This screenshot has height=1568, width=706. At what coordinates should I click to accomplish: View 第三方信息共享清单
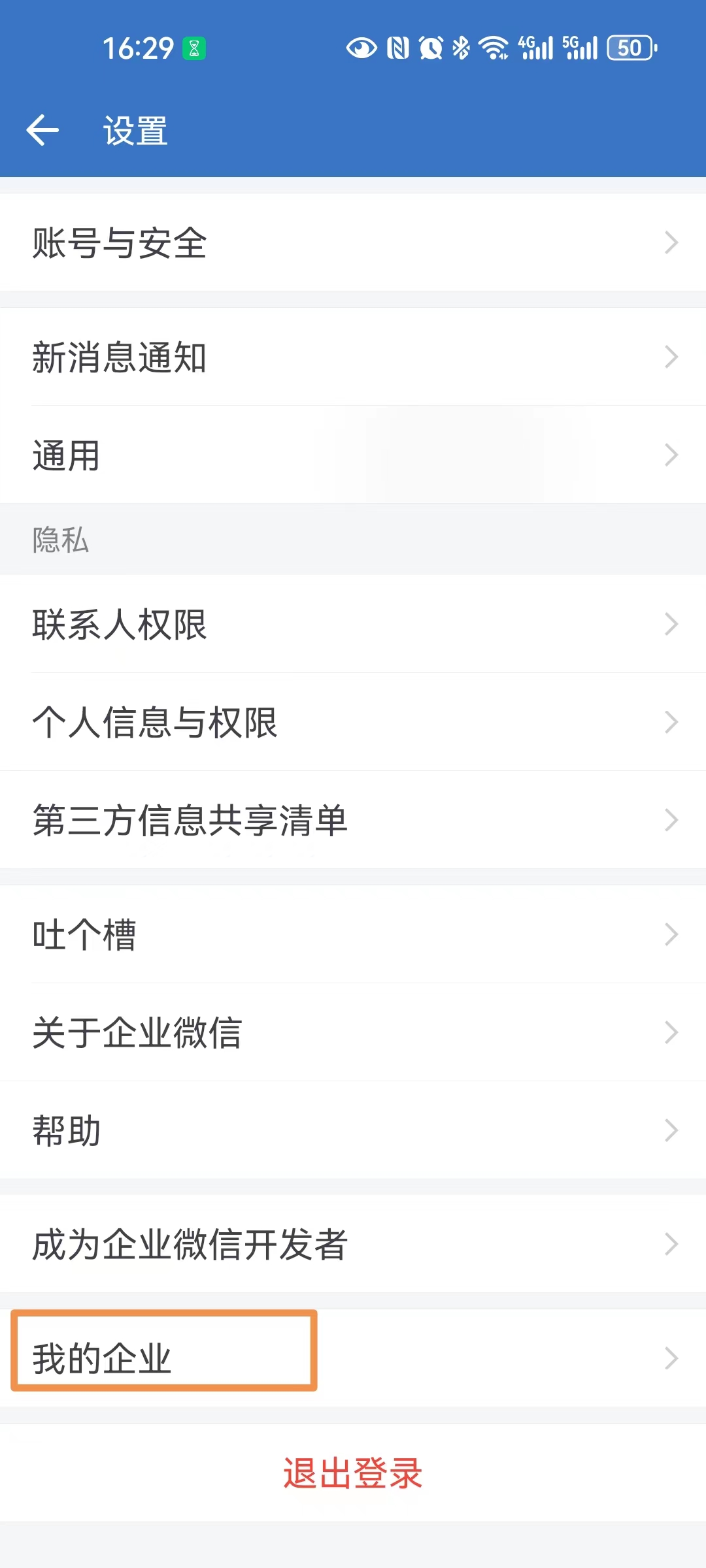353,820
